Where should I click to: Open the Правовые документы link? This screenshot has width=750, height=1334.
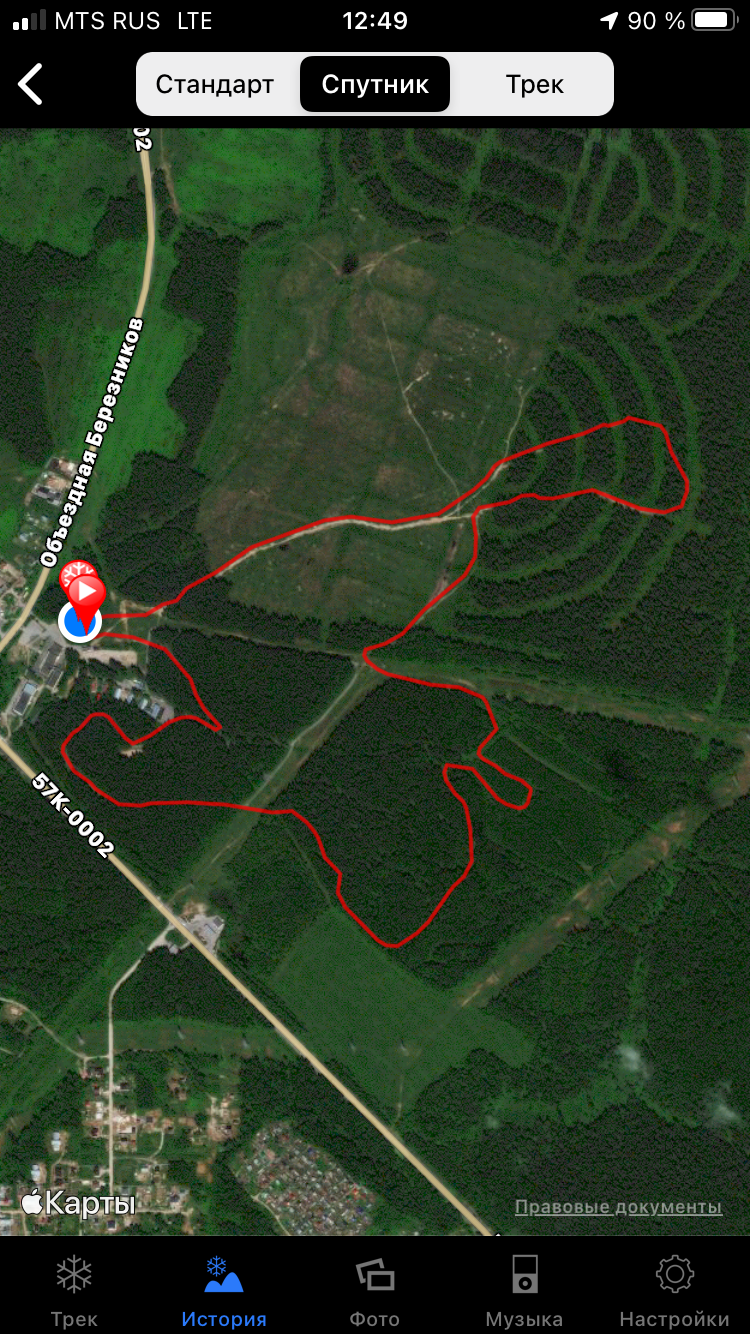tap(618, 1207)
